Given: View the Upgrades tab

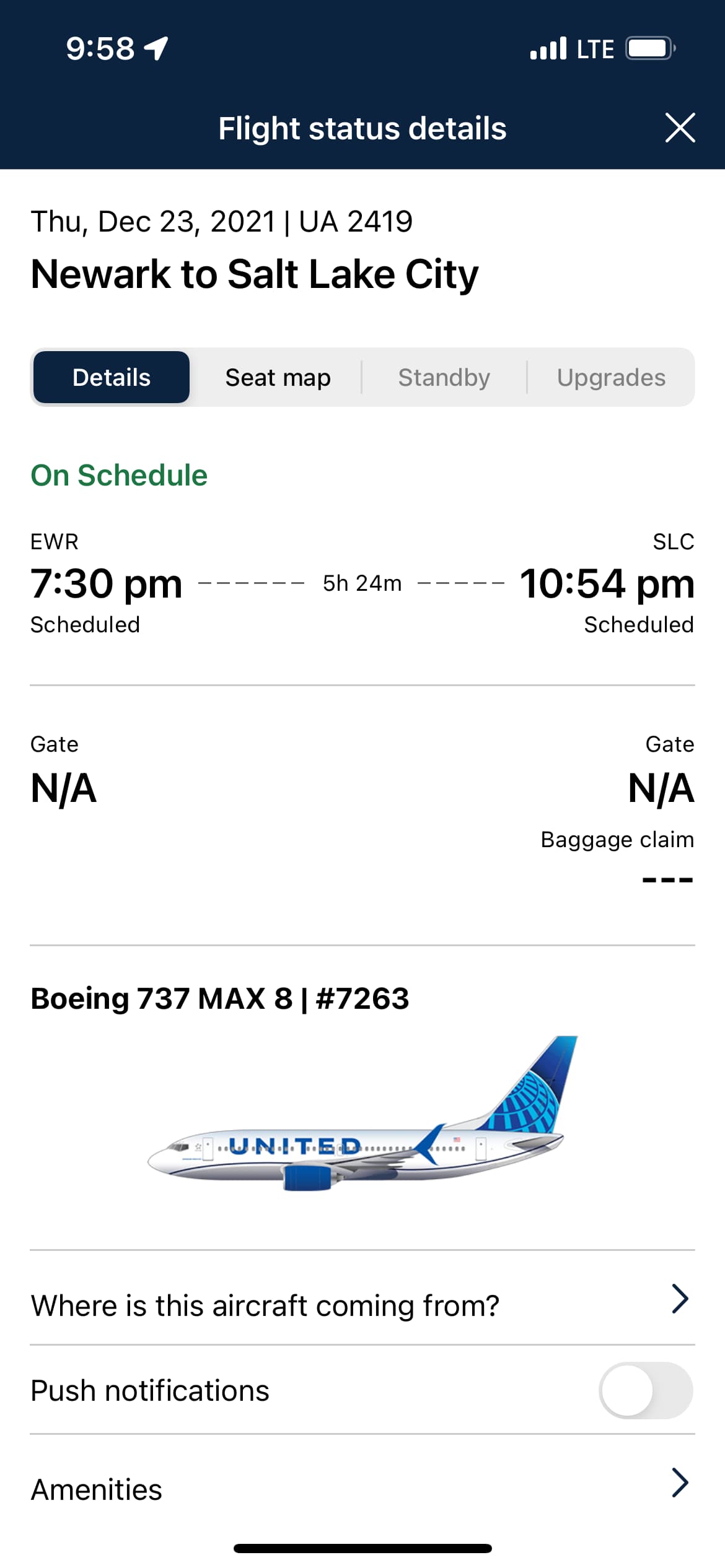Looking at the screenshot, I should point(611,377).
